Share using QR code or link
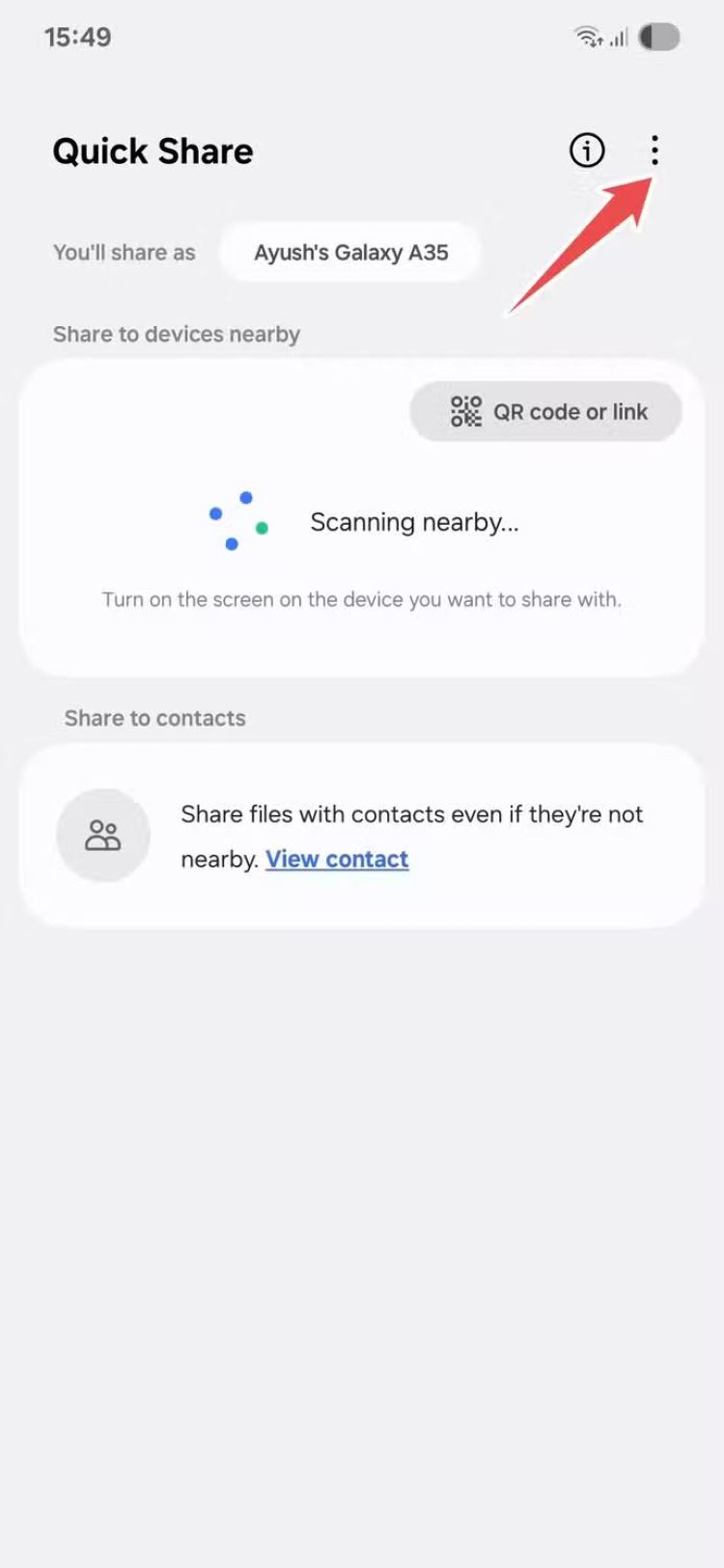The height and width of the screenshot is (1568, 724). pyautogui.click(x=546, y=412)
